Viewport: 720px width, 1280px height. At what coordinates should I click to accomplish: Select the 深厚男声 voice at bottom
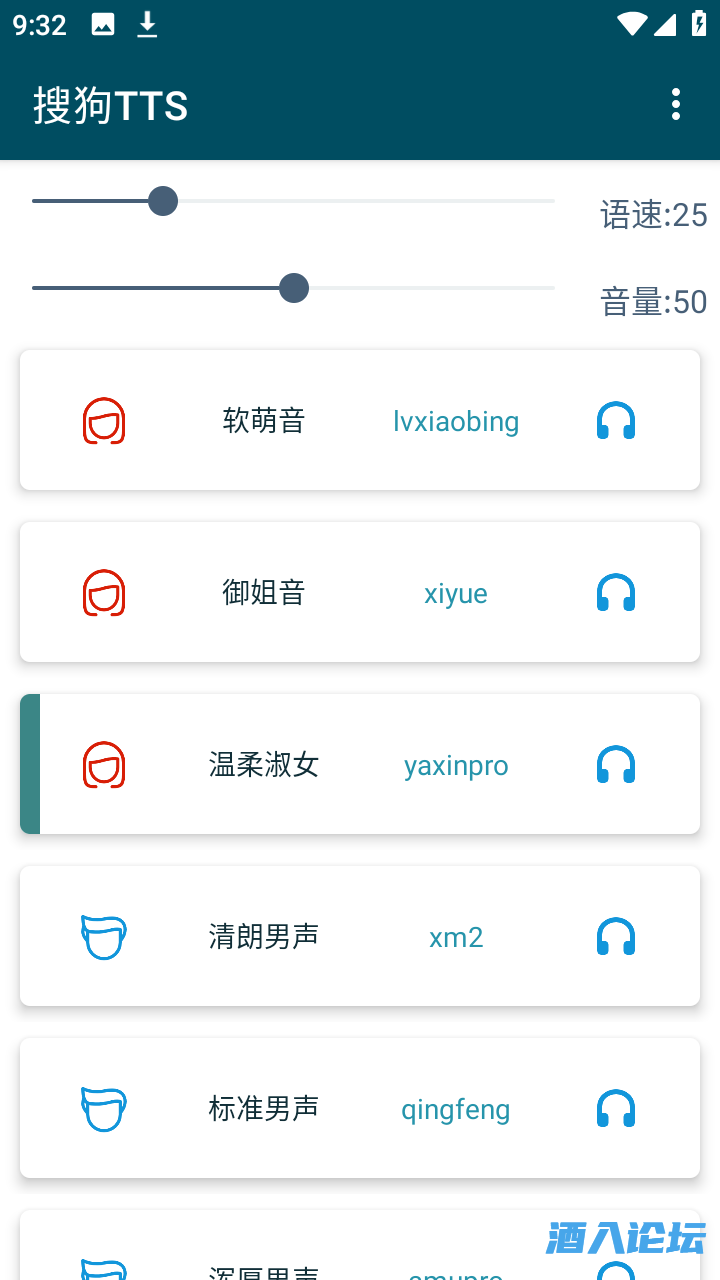tap(360, 1262)
